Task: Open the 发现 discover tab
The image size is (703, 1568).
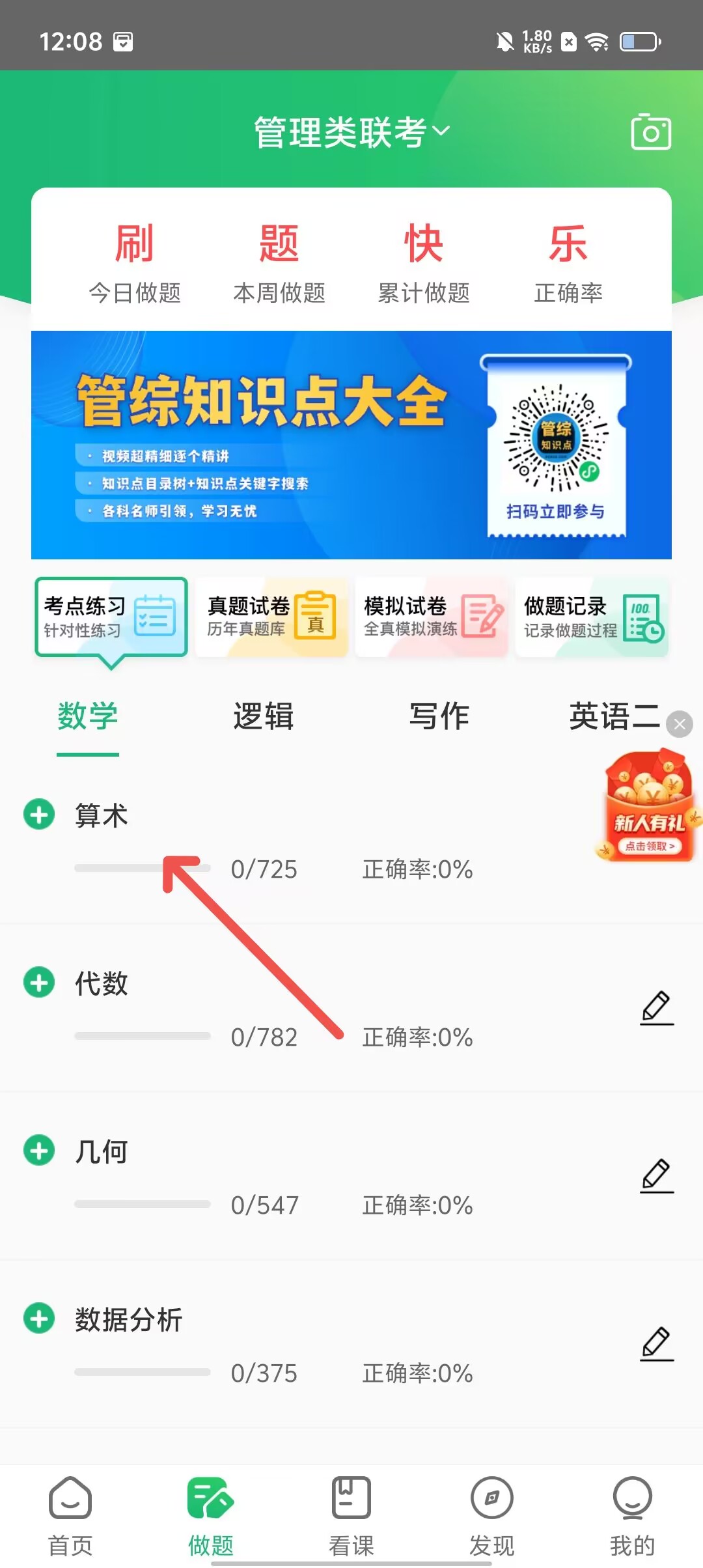Action: [x=492, y=1516]
